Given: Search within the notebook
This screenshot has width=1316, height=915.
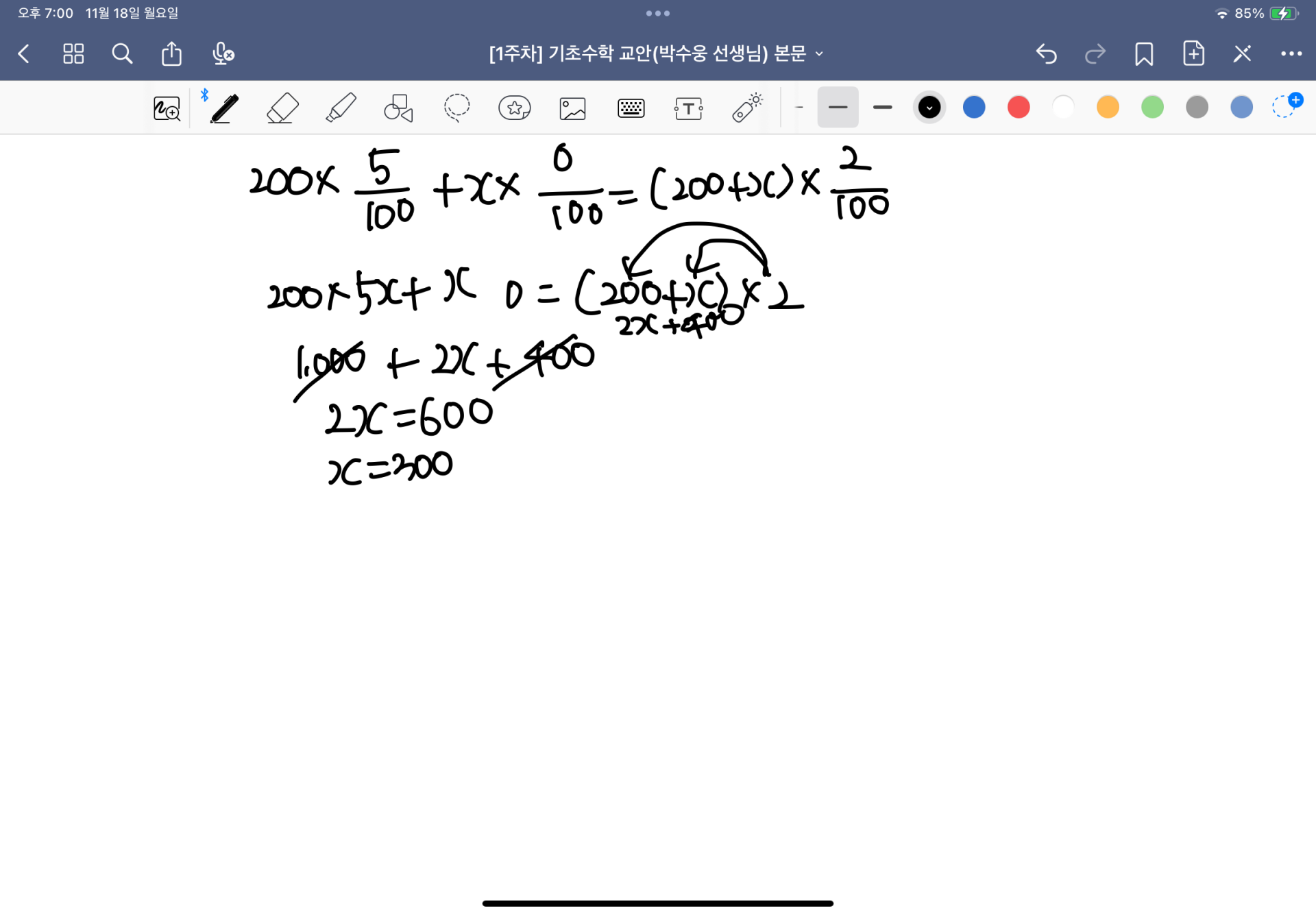Looking at the screenshot, I should pos(122,53).
